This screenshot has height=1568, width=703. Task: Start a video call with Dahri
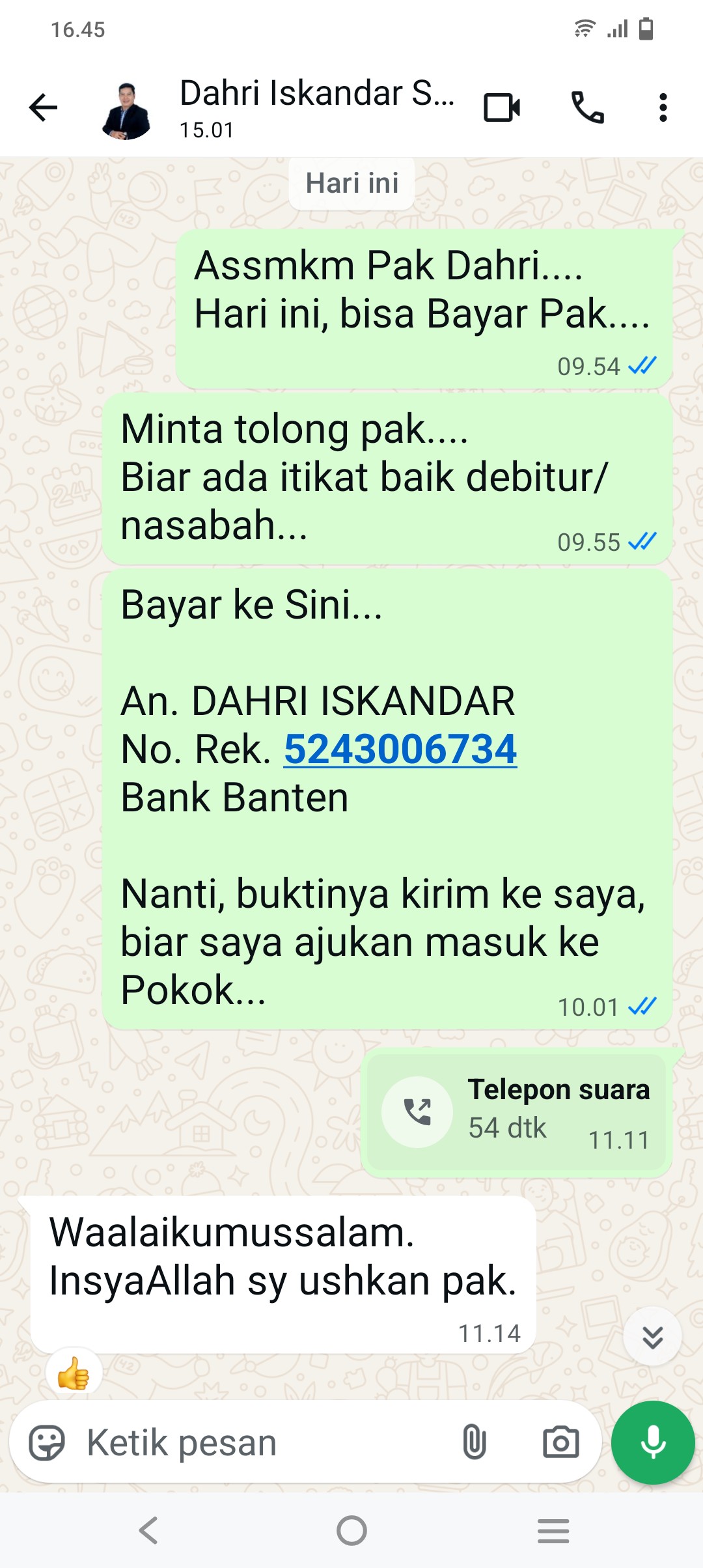click(x=502, y=107)
